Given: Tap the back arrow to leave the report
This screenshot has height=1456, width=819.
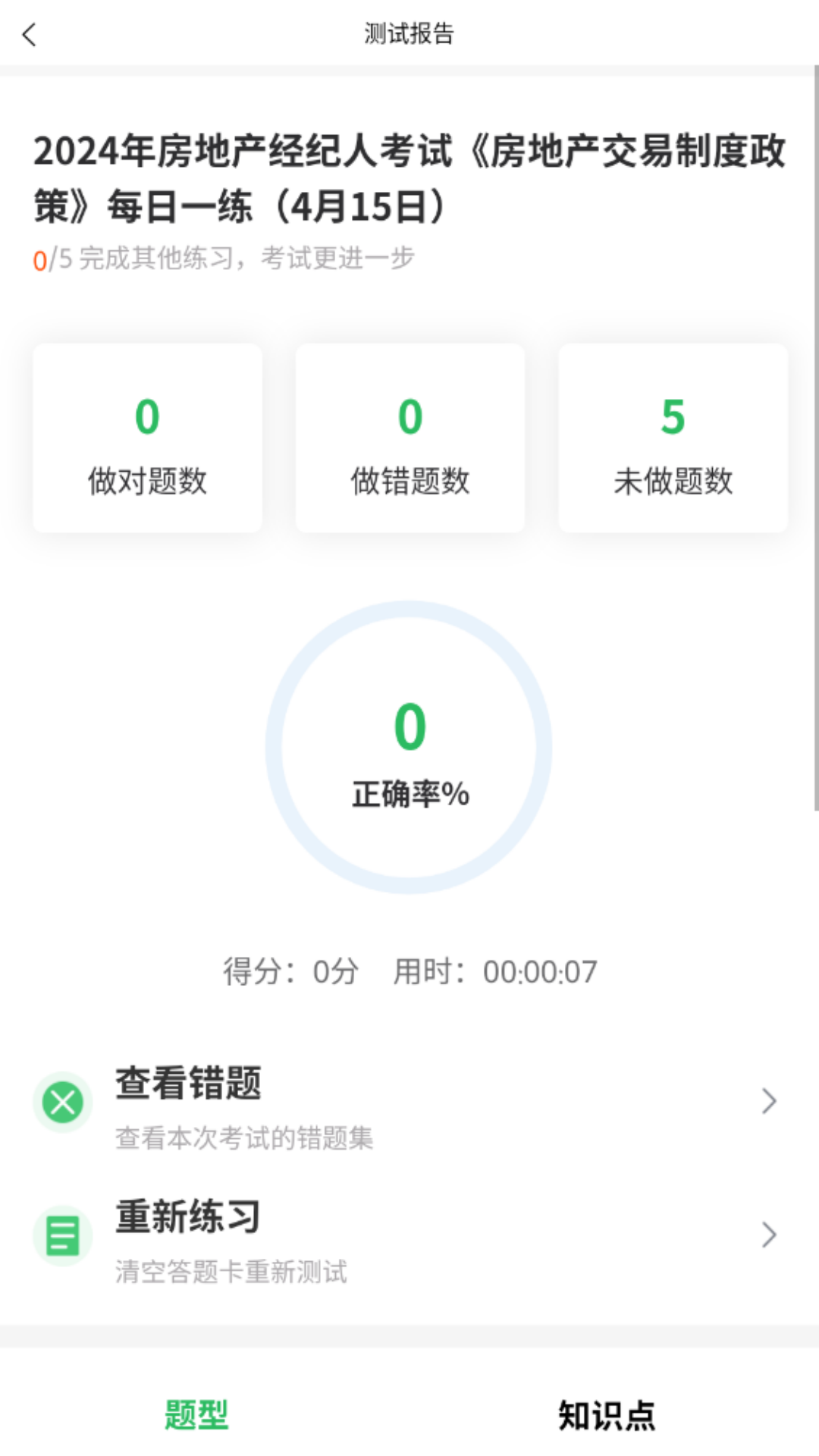Looking at the screenshot, I should (29, 36).
